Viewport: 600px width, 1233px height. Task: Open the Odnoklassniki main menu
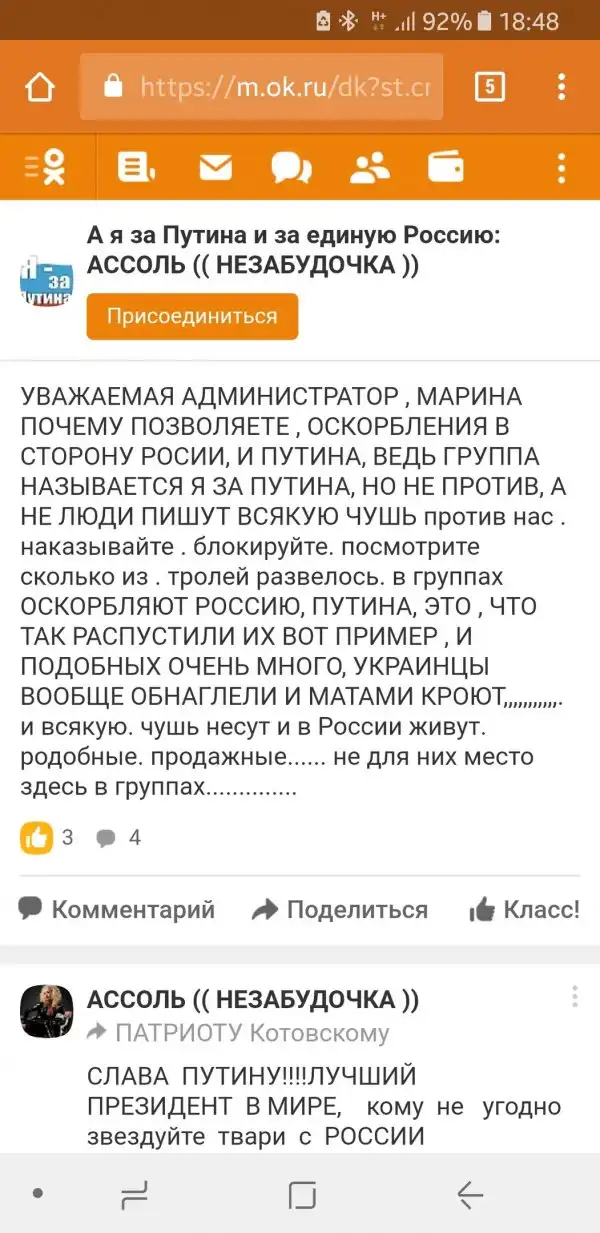46,167
